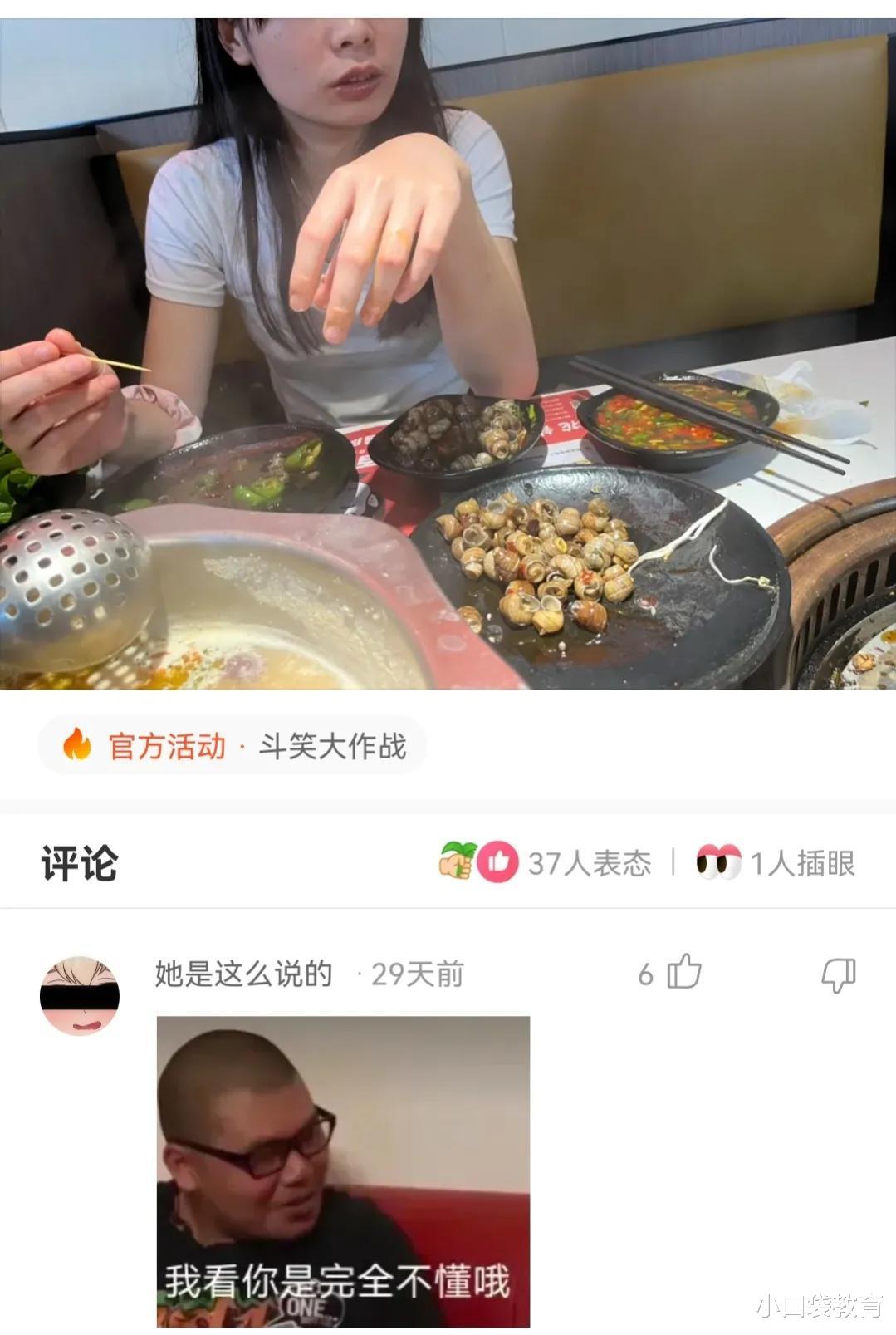Open the post's snail dinner photo
896x1335 pixels.
(x=448, y=353)
